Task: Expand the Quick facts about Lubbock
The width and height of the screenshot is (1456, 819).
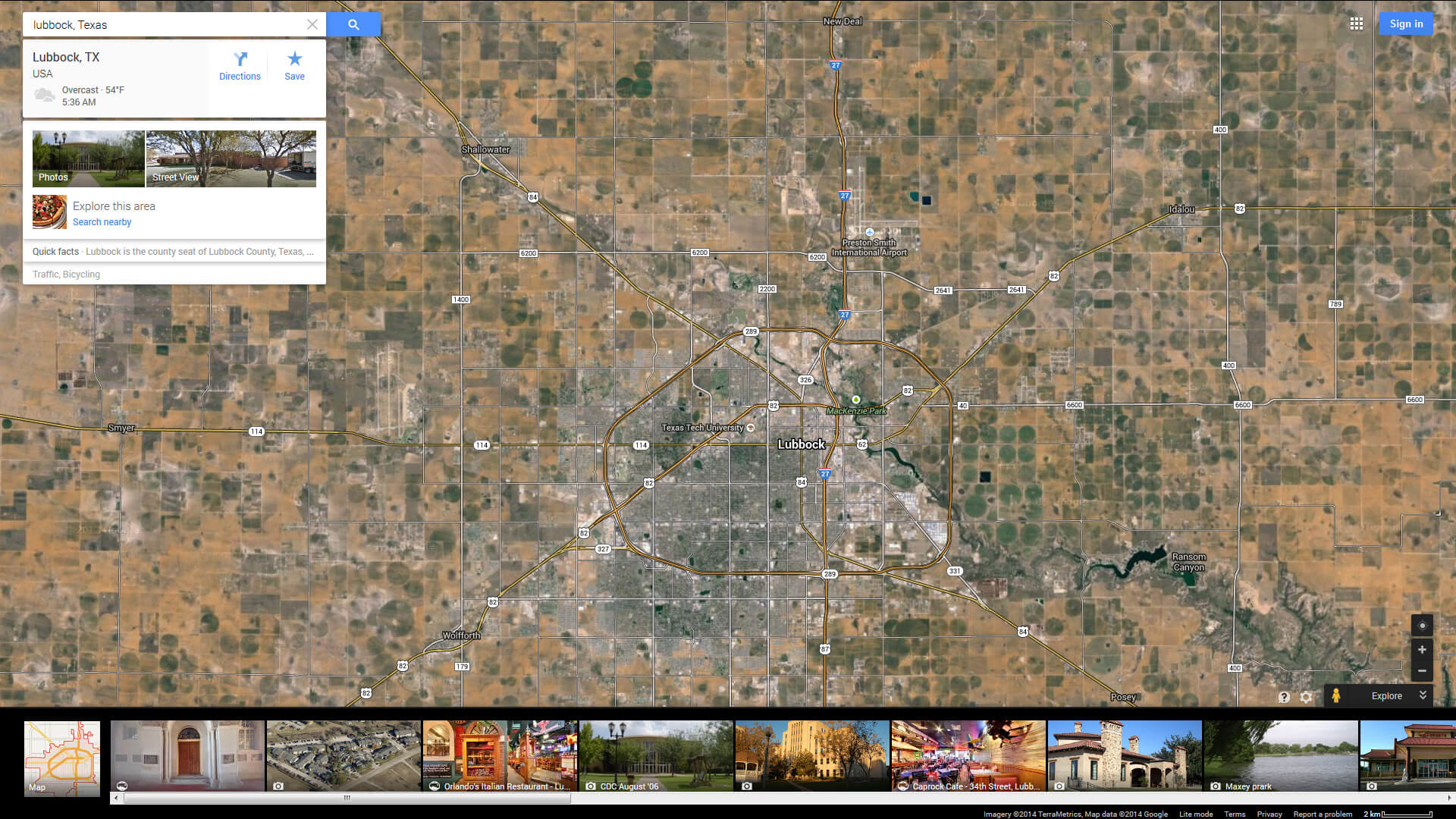Action: [x=173, y=252]
